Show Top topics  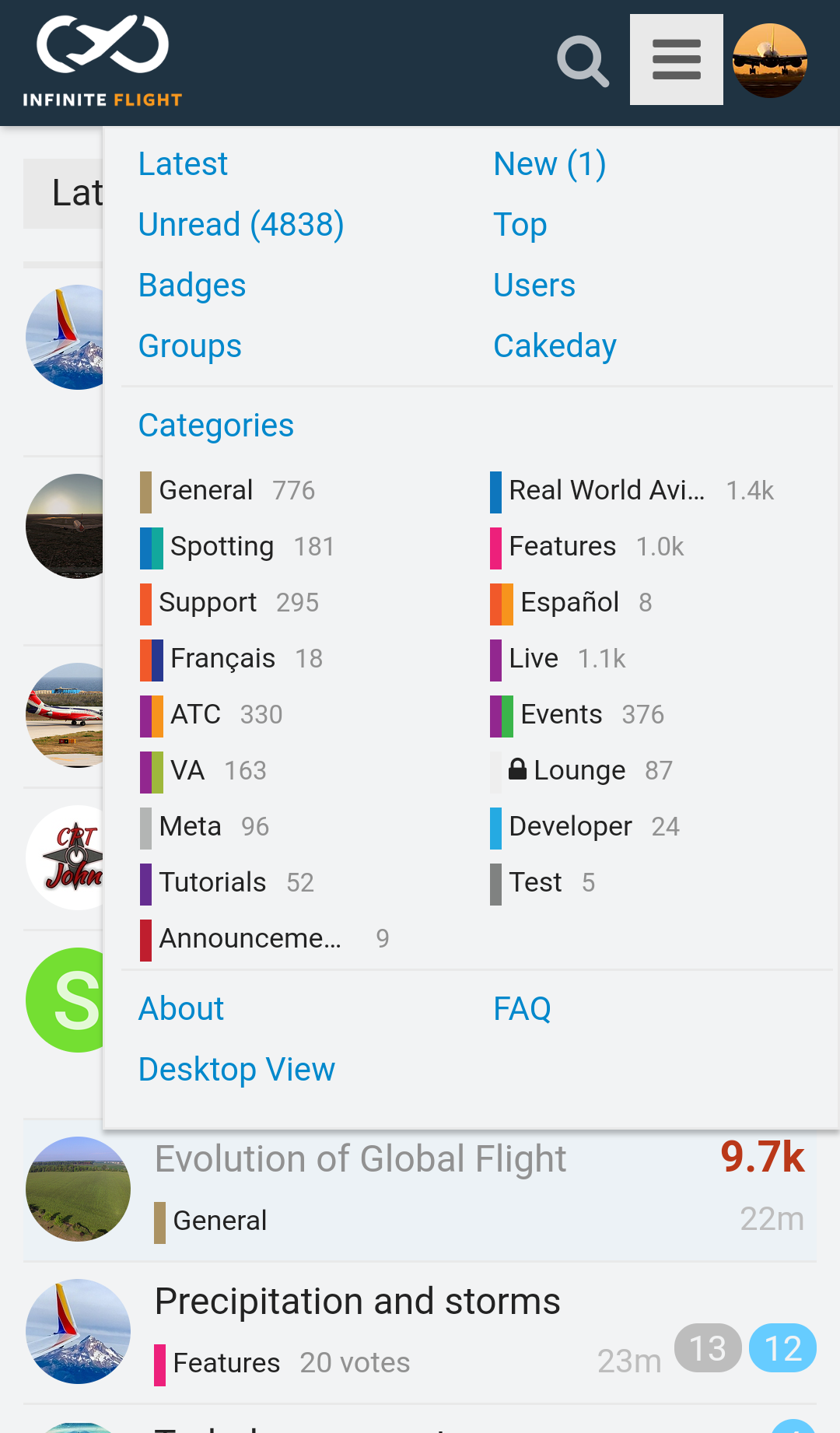coord(520,225)
